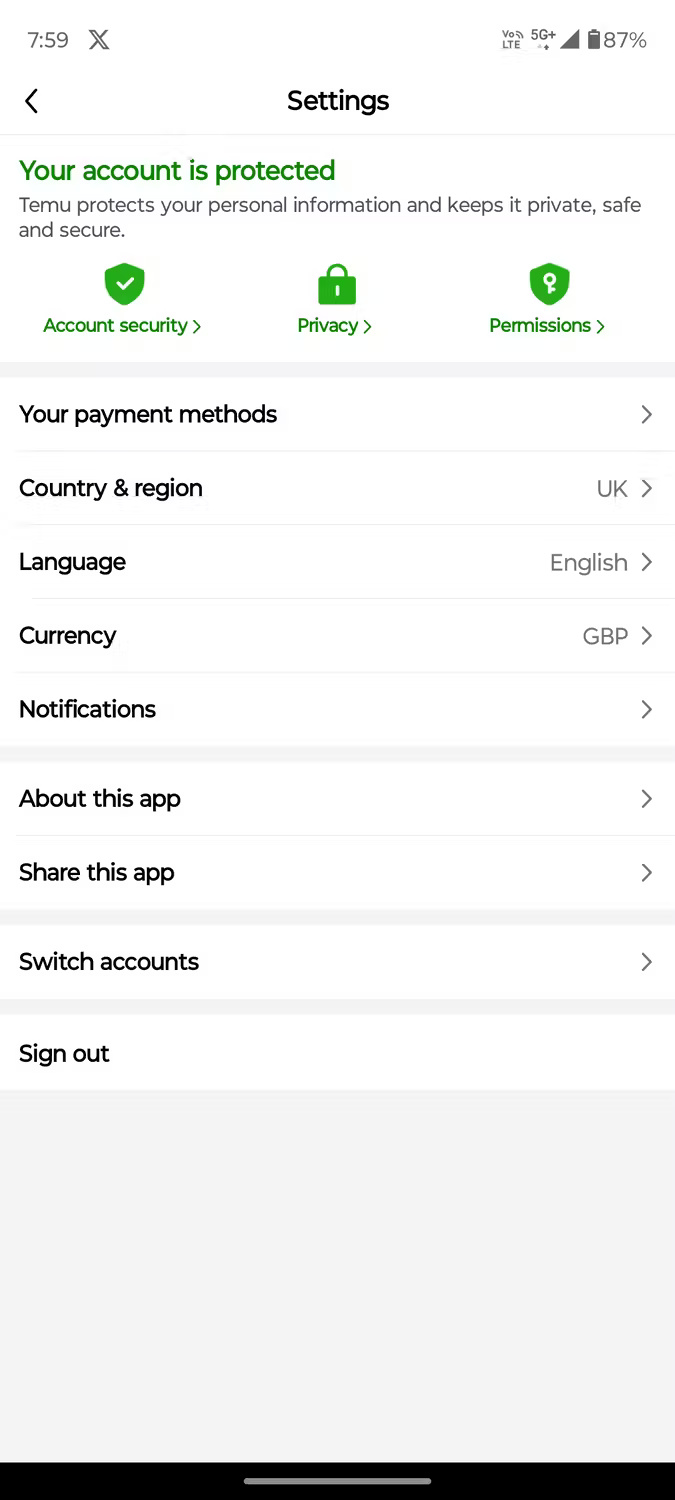Open Switch accounts

click(x=337, y=962)
